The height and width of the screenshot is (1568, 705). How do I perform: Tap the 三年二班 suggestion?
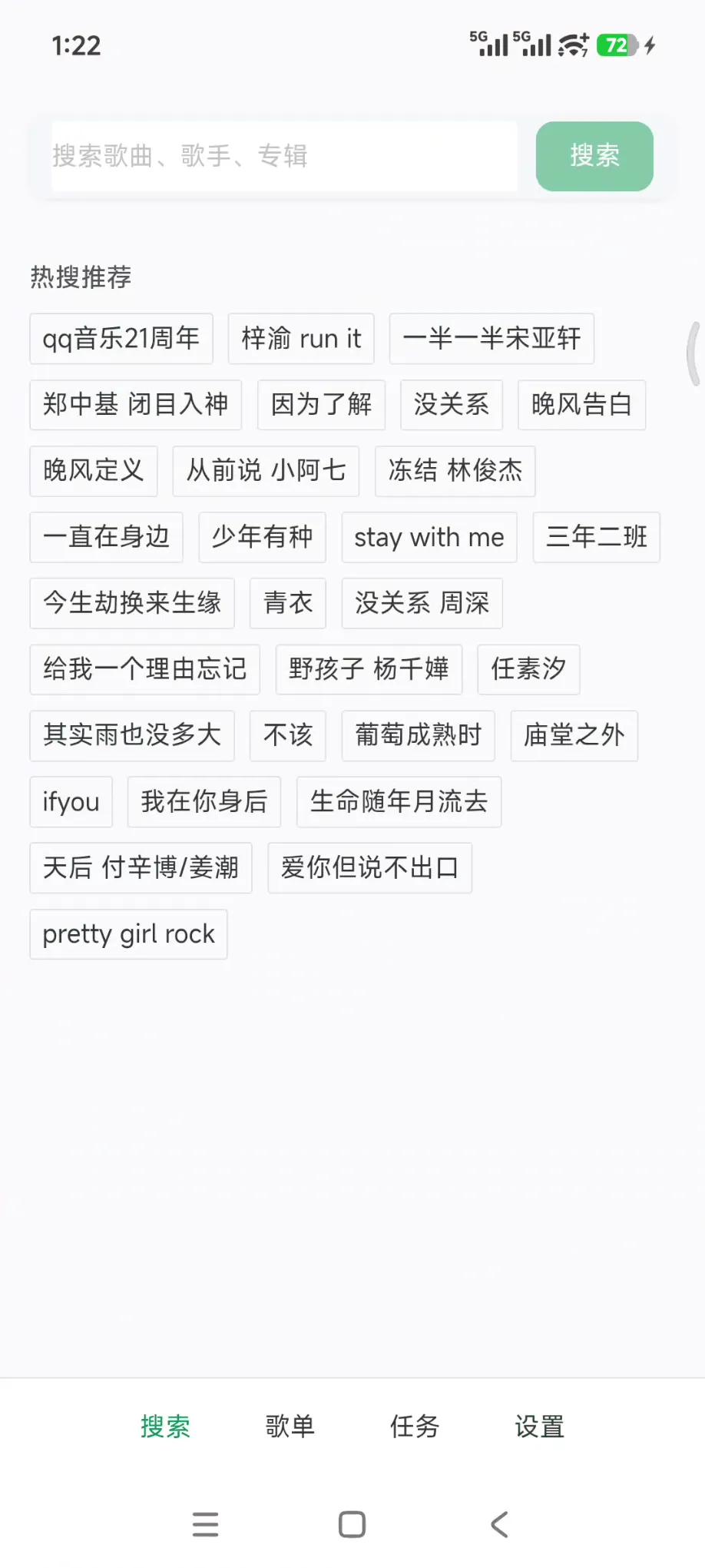[x=597, y=537]
